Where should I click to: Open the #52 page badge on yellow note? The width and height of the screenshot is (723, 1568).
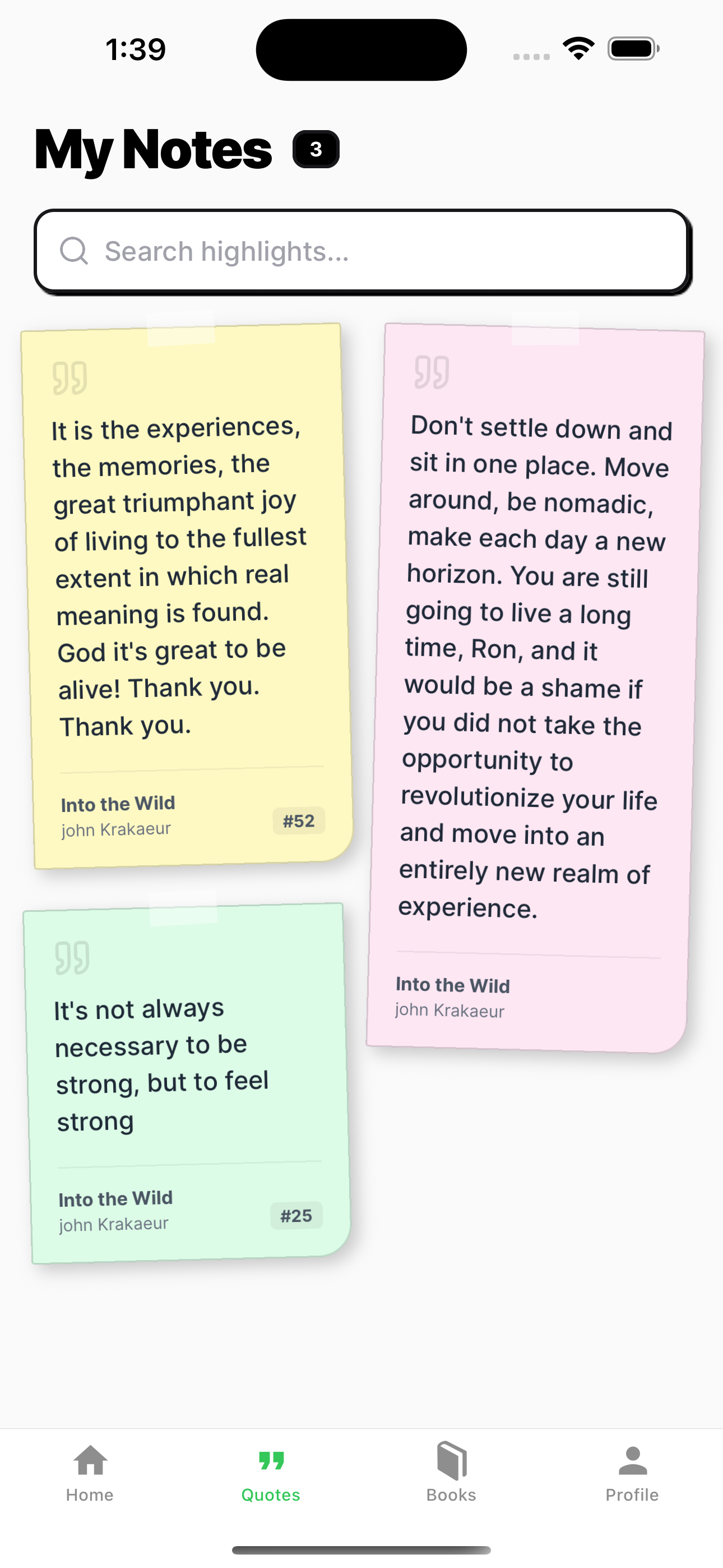point(299,820)
